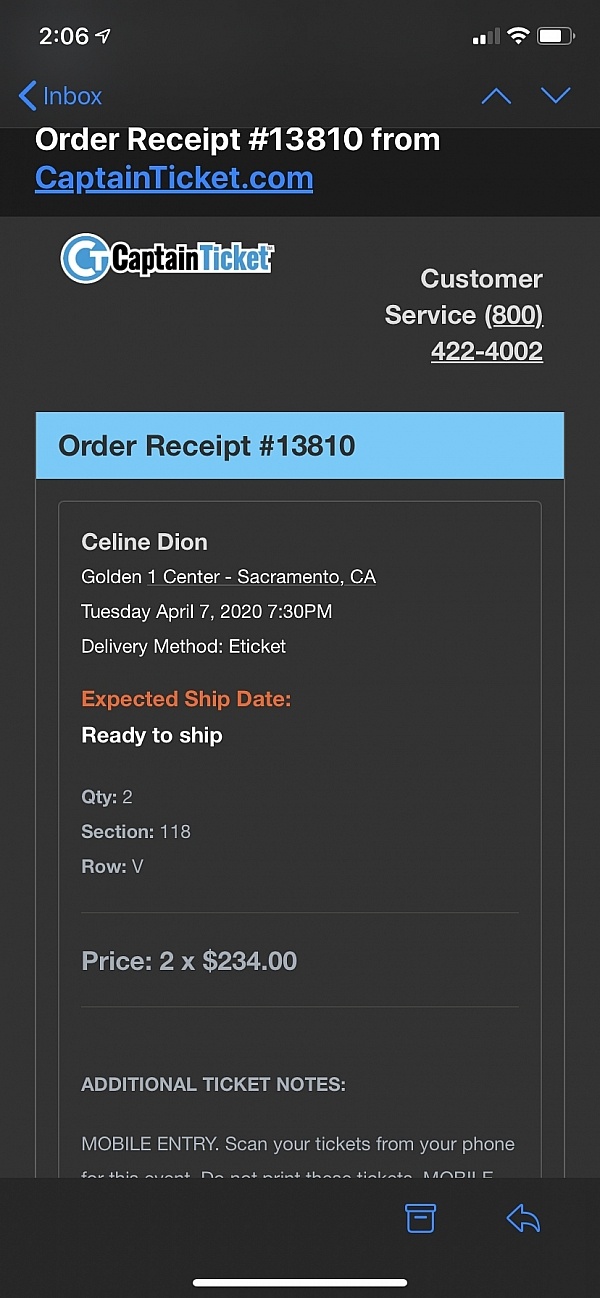Open the CaptainTicket.com link in subject

coord(174,178)
